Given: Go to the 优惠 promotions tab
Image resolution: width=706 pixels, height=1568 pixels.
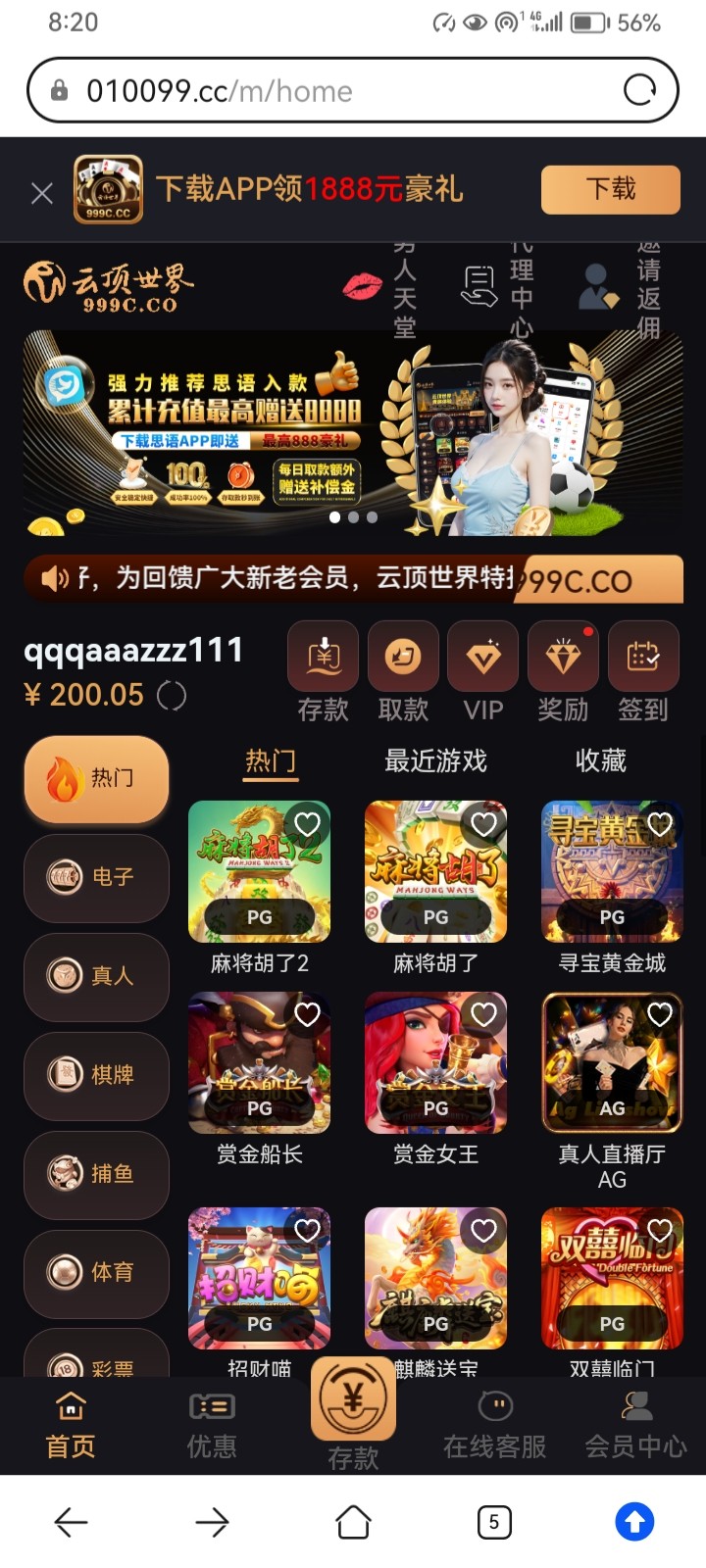Looking at the screenshot, I should 212,1426.
